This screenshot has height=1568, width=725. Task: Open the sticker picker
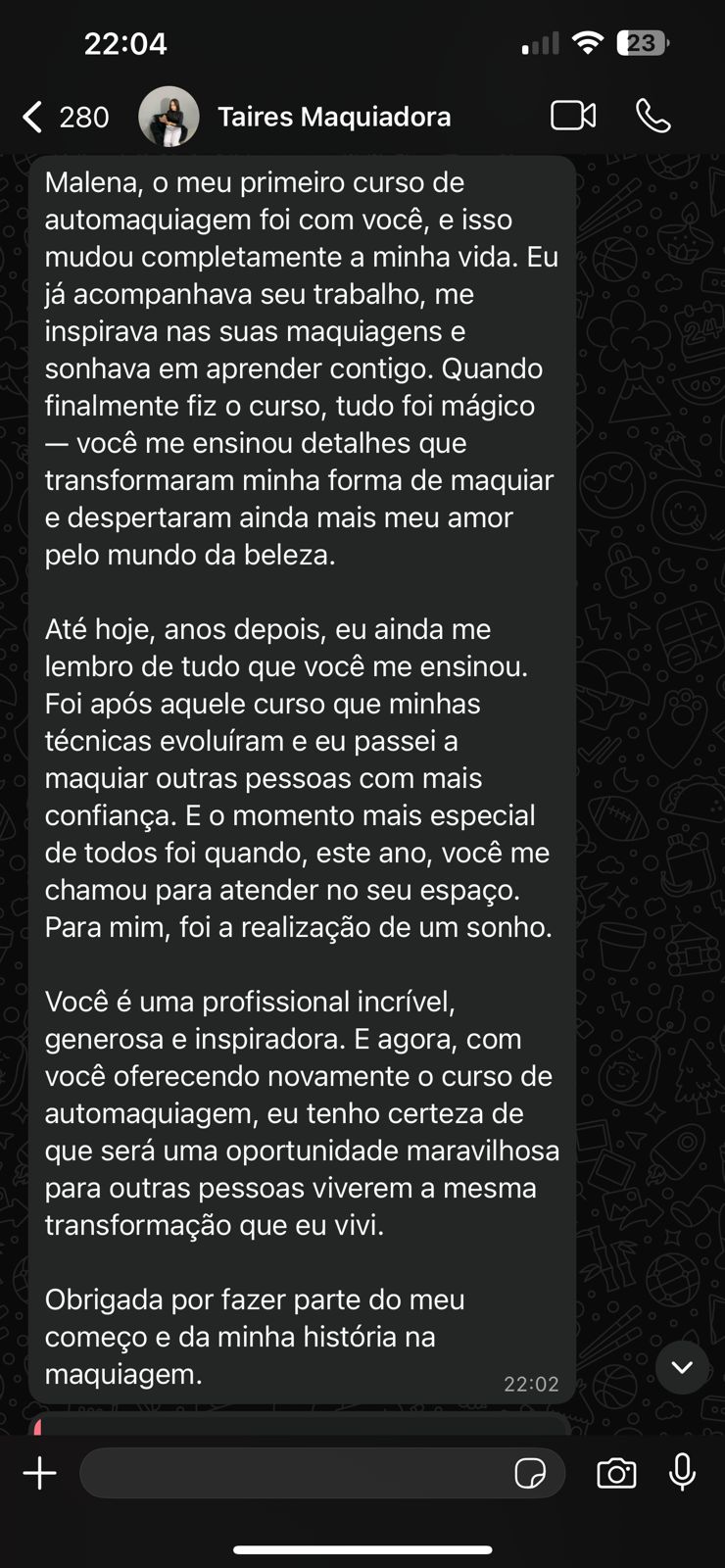(530, 1473)
